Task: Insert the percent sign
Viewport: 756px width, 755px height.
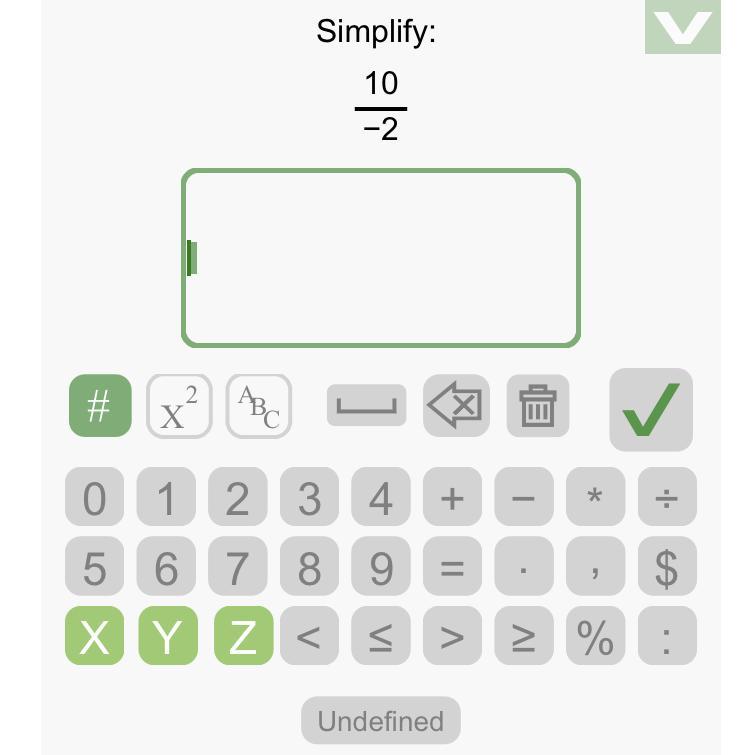Action: tap(595, 637)
